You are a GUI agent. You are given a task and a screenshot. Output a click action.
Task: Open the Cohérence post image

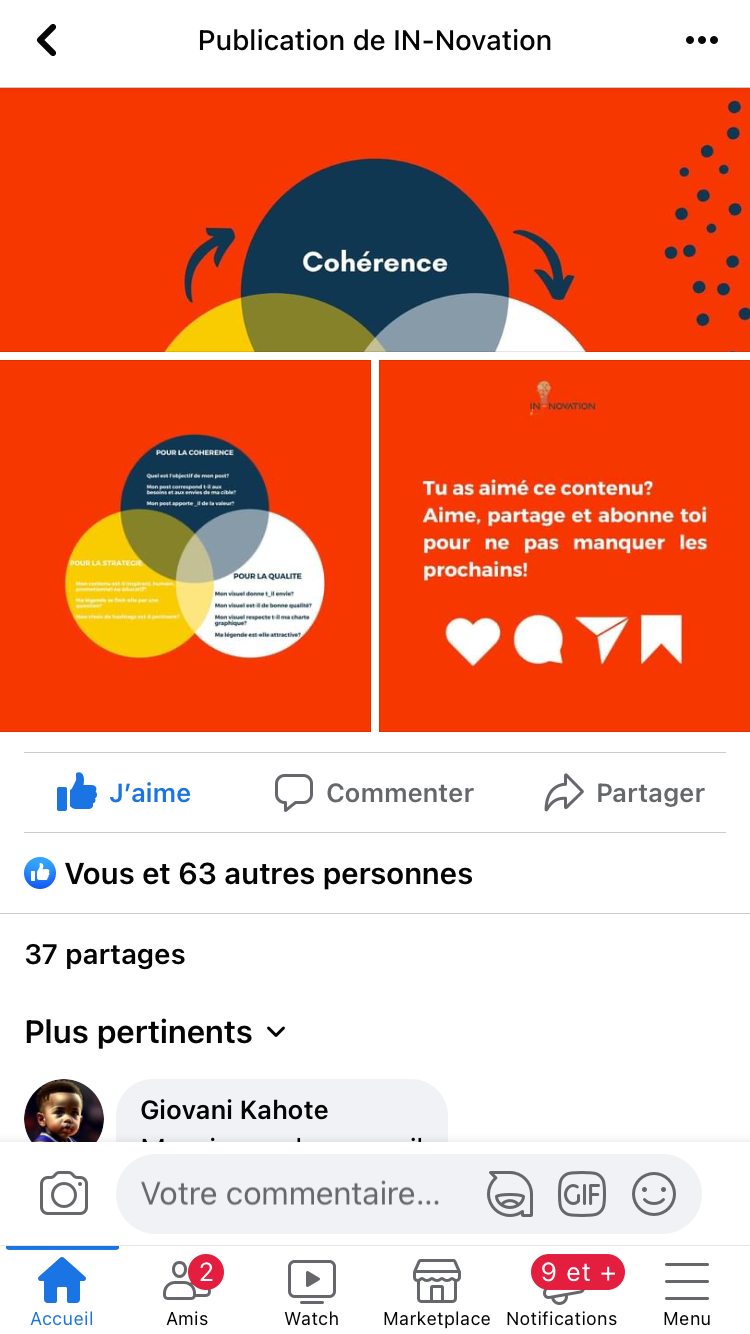click(x=375, y=220)
